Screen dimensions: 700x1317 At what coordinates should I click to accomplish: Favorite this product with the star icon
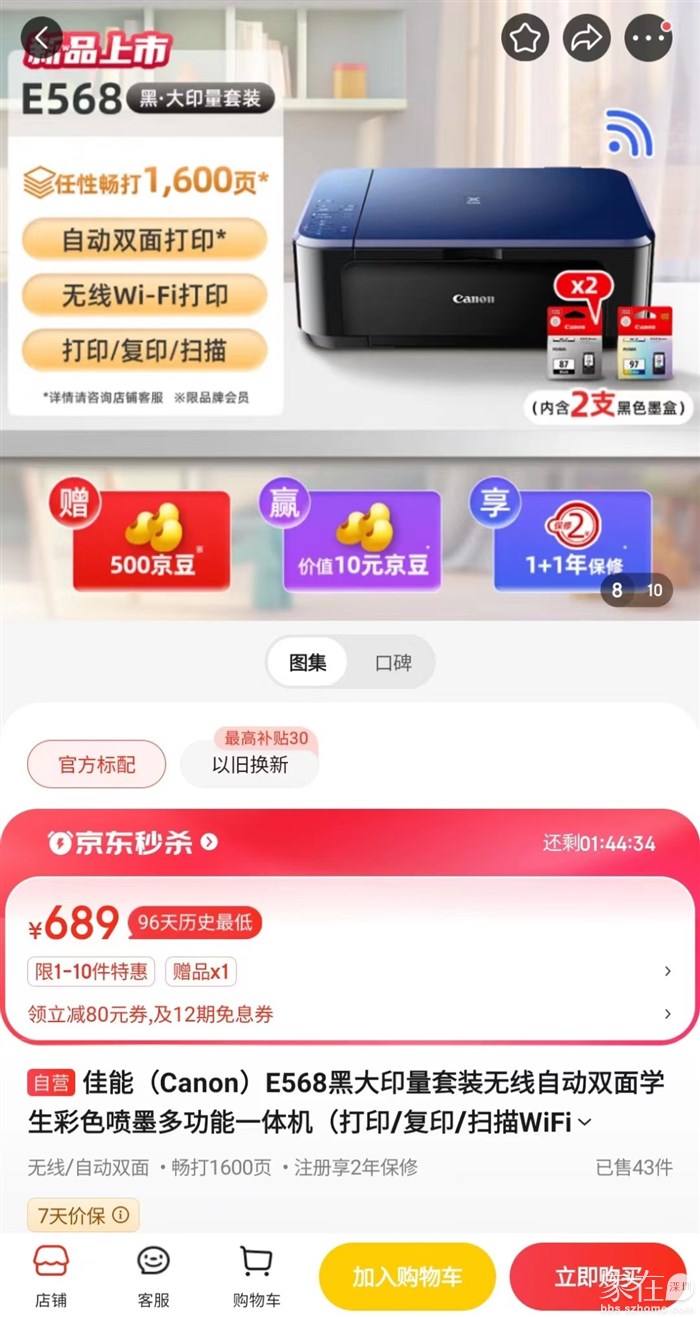pos(525,39)
